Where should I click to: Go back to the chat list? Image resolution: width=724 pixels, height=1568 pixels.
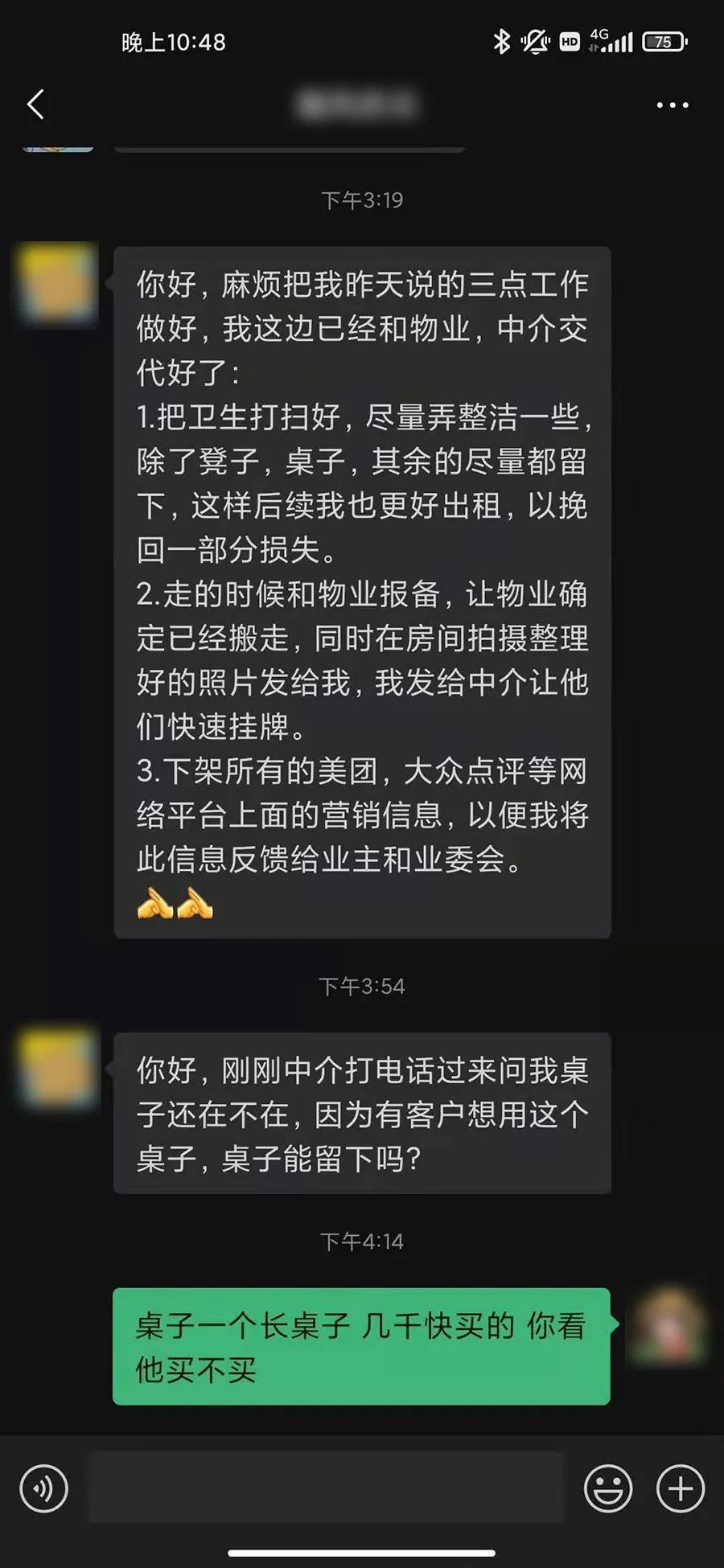pos(35,105)
